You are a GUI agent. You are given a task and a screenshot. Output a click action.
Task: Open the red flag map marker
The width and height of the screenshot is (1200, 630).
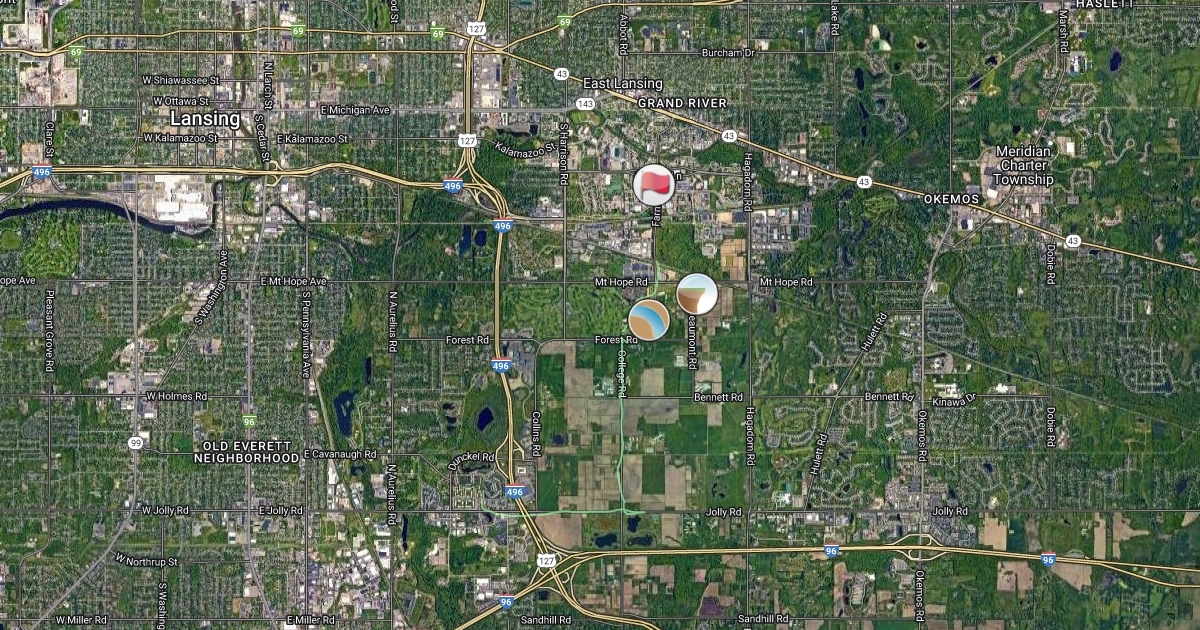click(655, 185)
